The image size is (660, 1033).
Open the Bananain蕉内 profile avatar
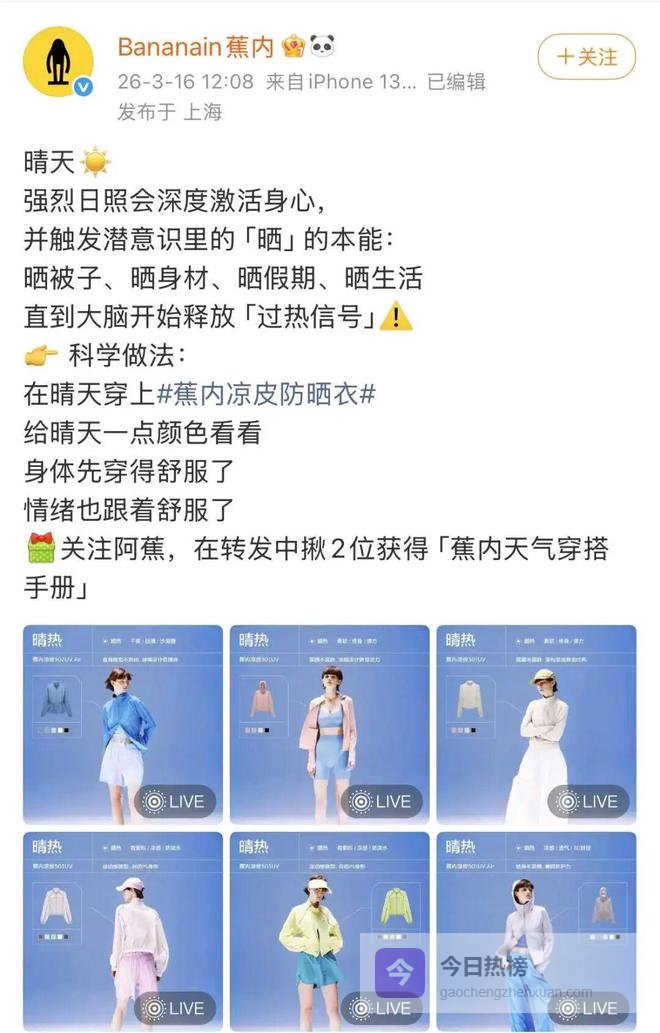(x=58, y=62)
